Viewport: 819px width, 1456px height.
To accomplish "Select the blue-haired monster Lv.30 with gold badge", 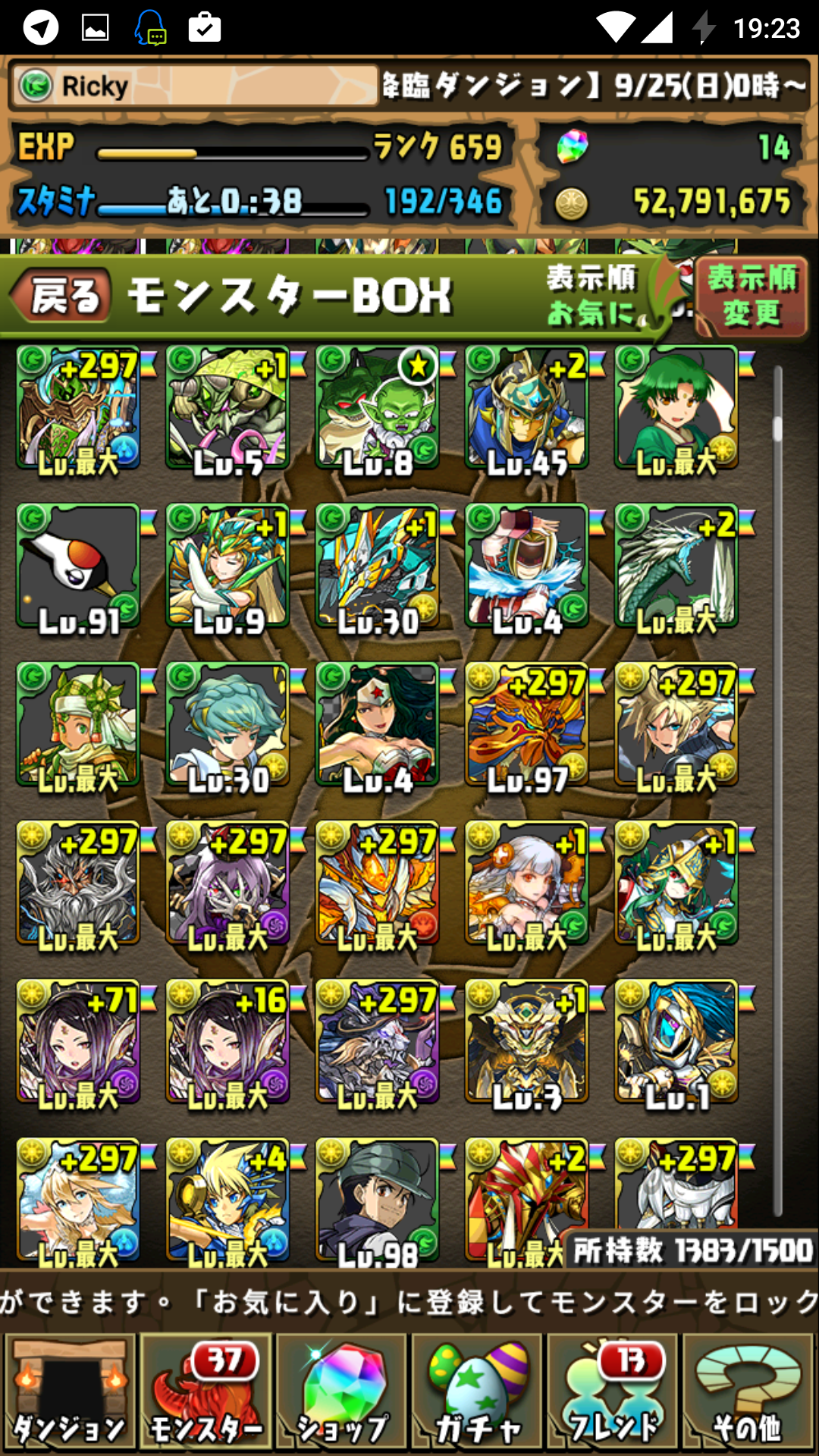I will pyautogui.click(x=227, y=726).
